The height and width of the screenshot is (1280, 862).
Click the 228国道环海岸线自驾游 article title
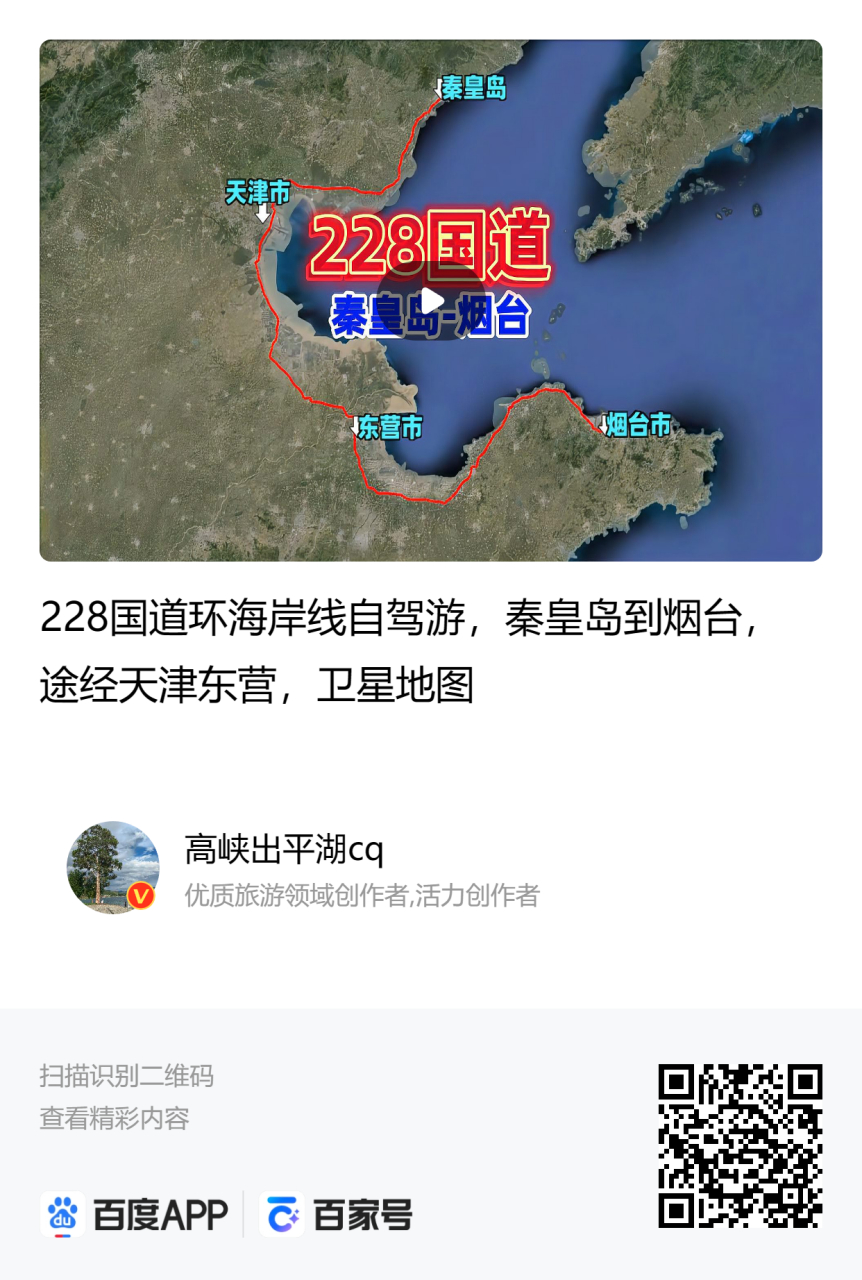[400, 645]
